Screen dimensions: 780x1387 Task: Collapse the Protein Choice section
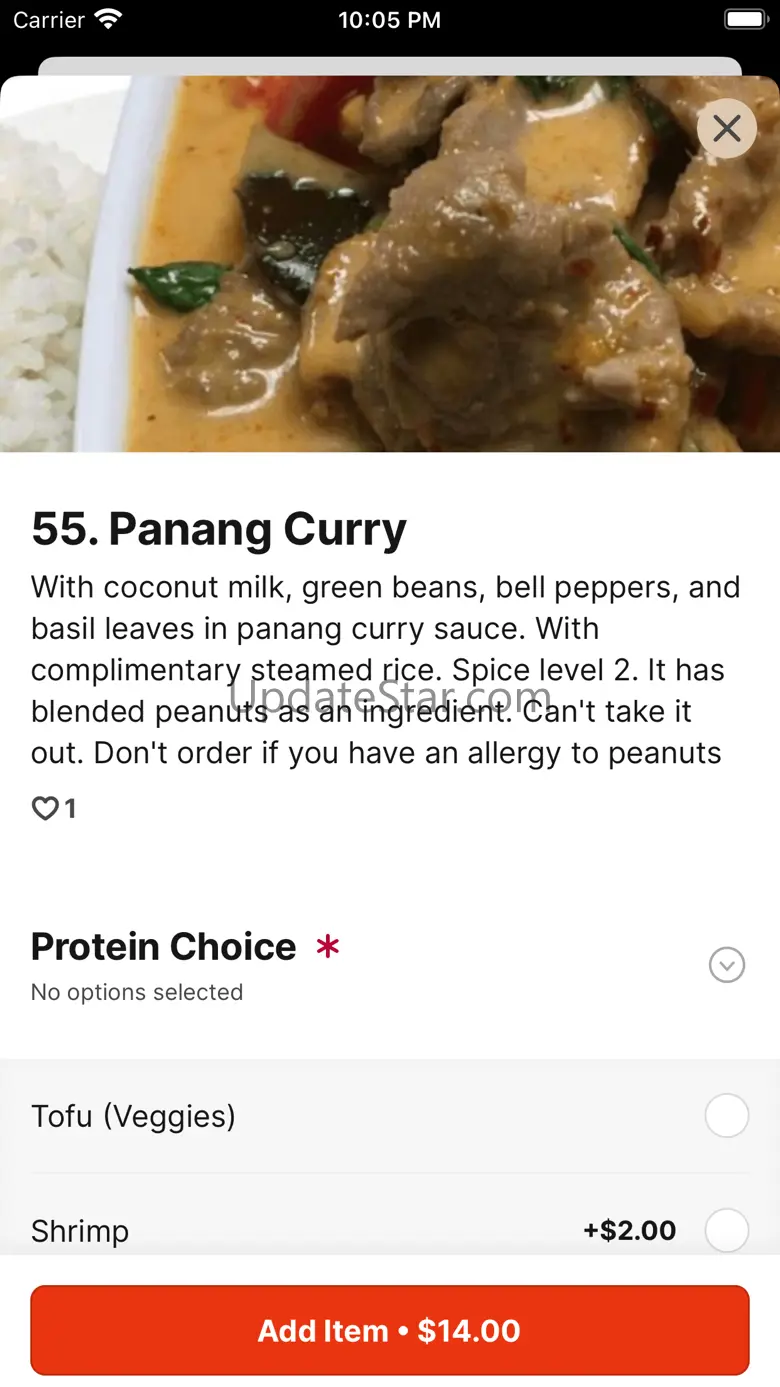pos(727,965)
